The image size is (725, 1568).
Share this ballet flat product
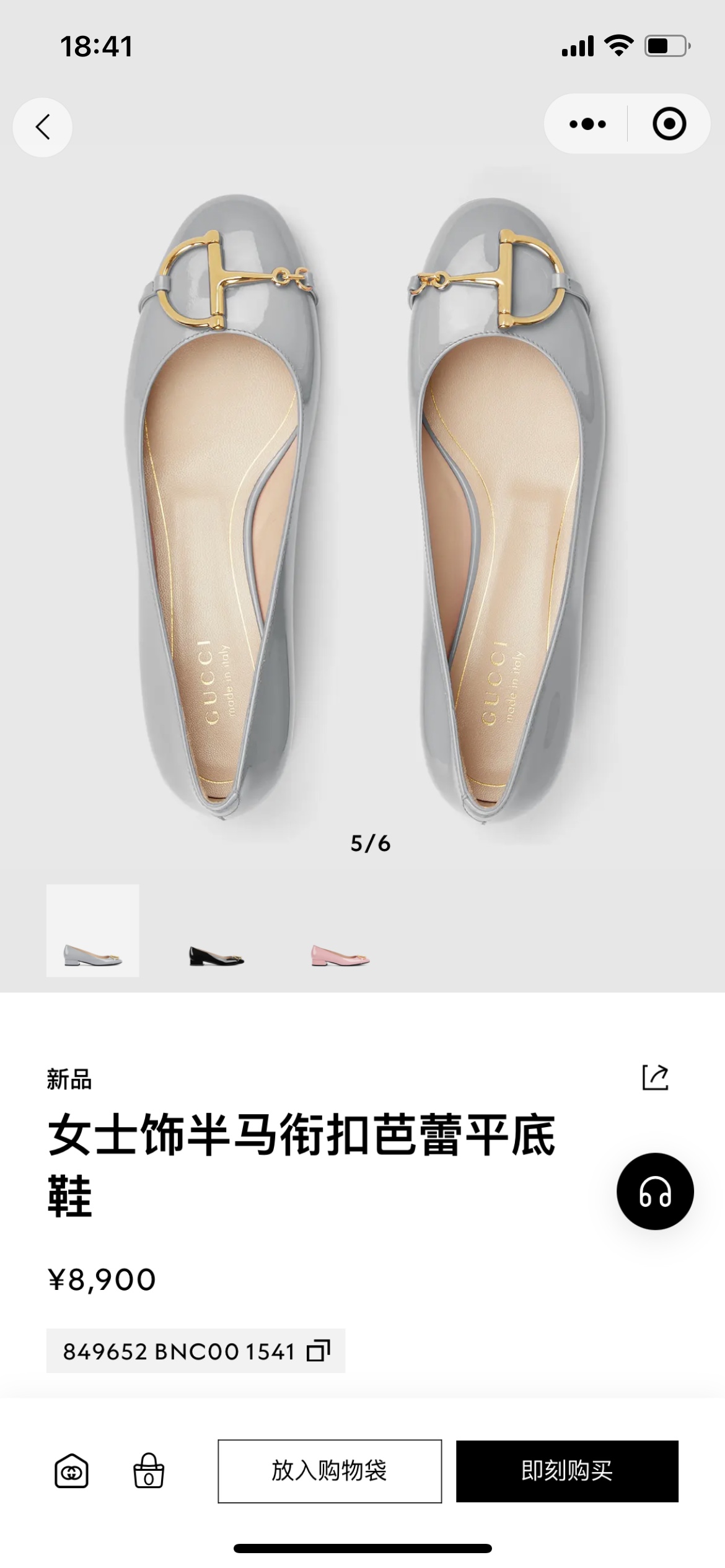tap(655, 1078)
